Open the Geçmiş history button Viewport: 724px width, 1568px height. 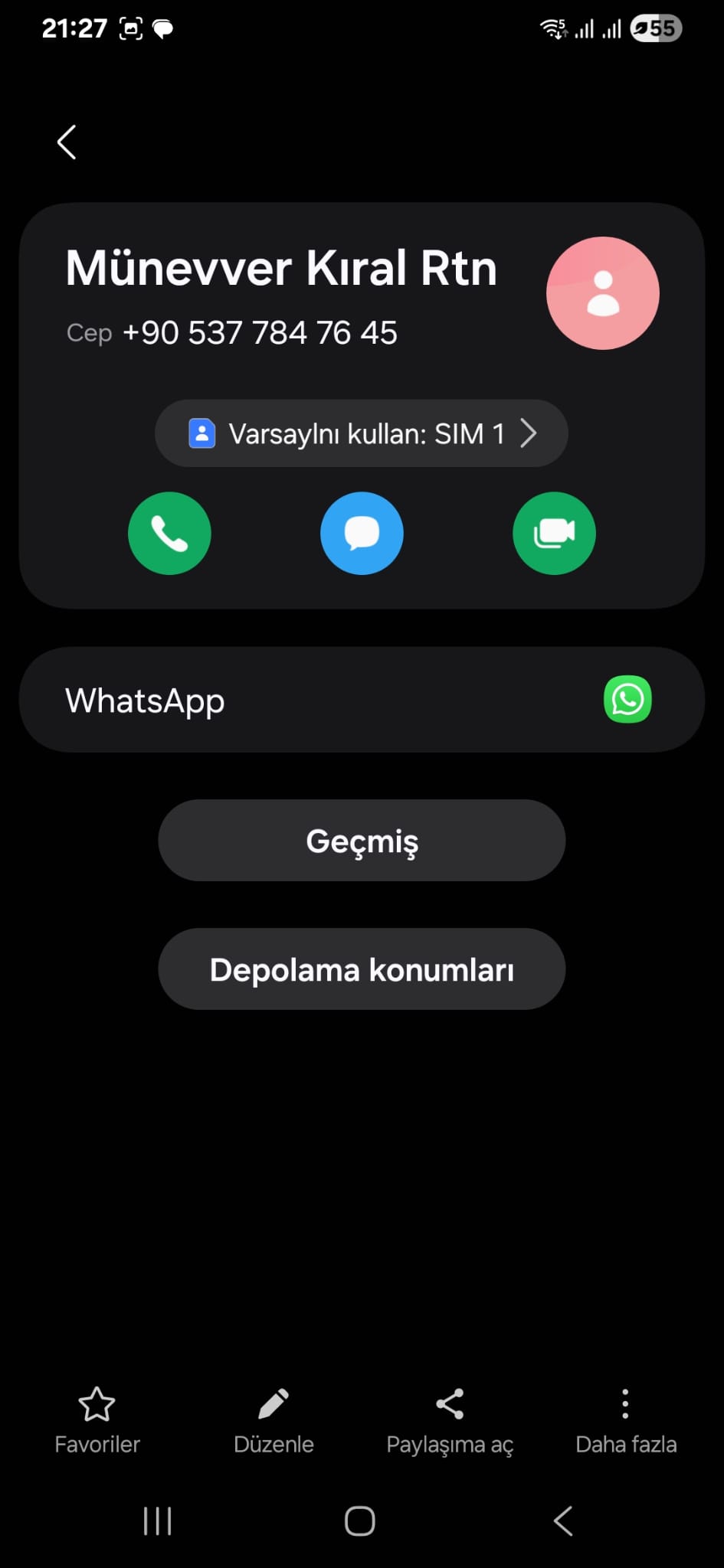pos(362,841)
